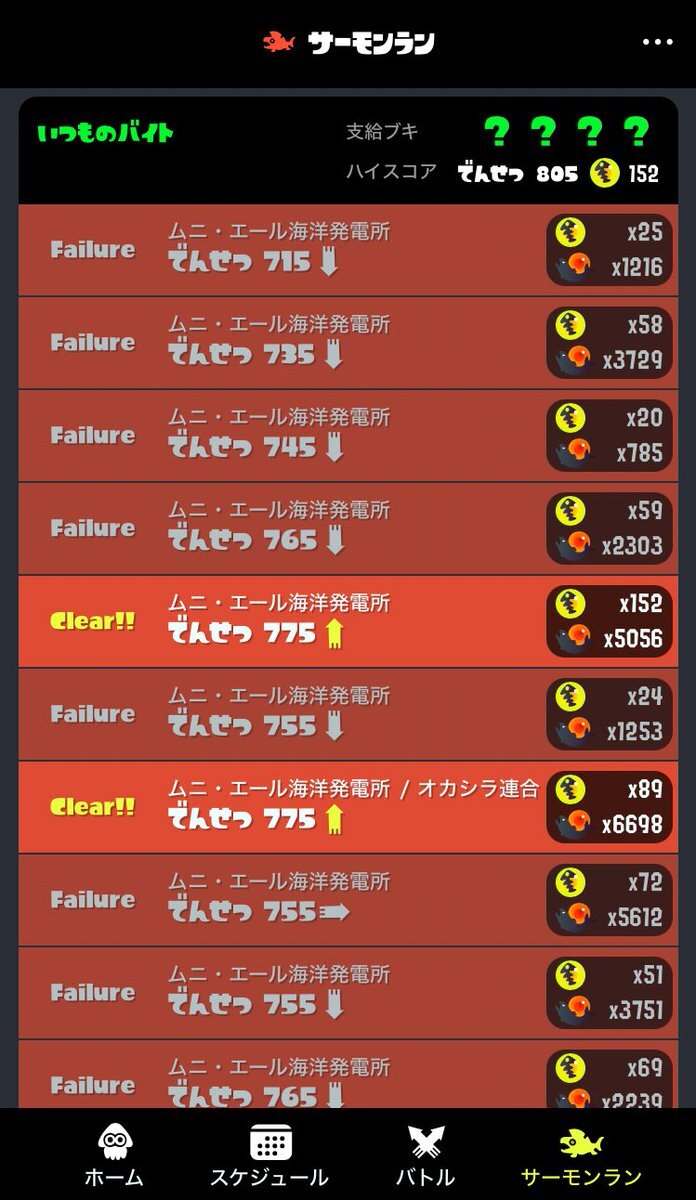Image resolution: width=696 pixels, height=1200 pixels.
Task: Open the three-dot overflow menu
Action: pos(657,42)
